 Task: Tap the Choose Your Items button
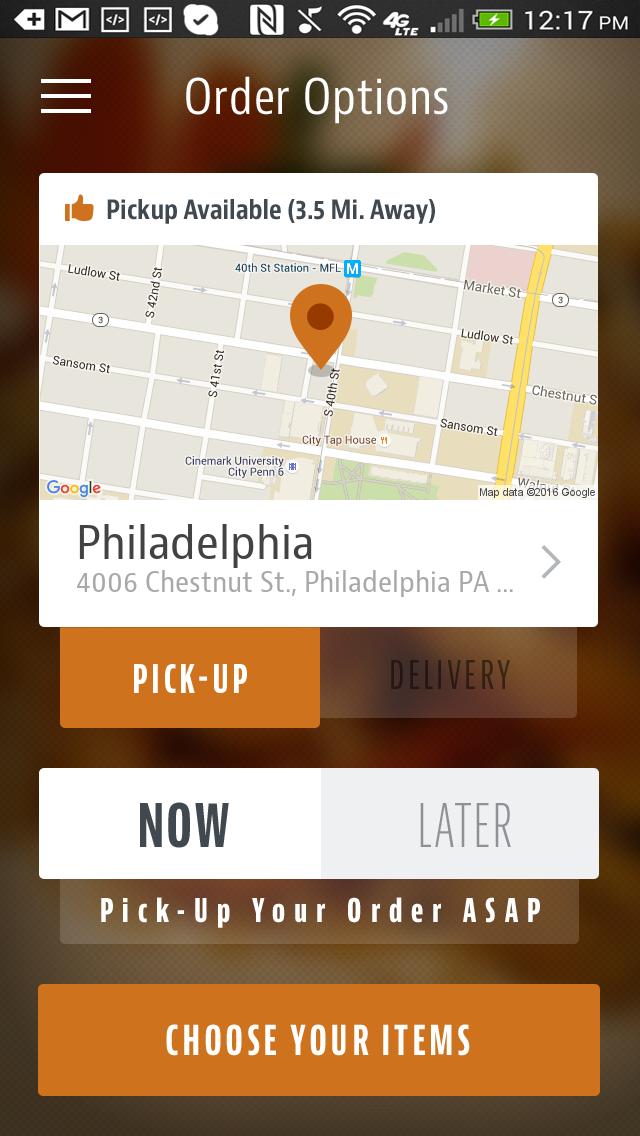(319, 1040)
